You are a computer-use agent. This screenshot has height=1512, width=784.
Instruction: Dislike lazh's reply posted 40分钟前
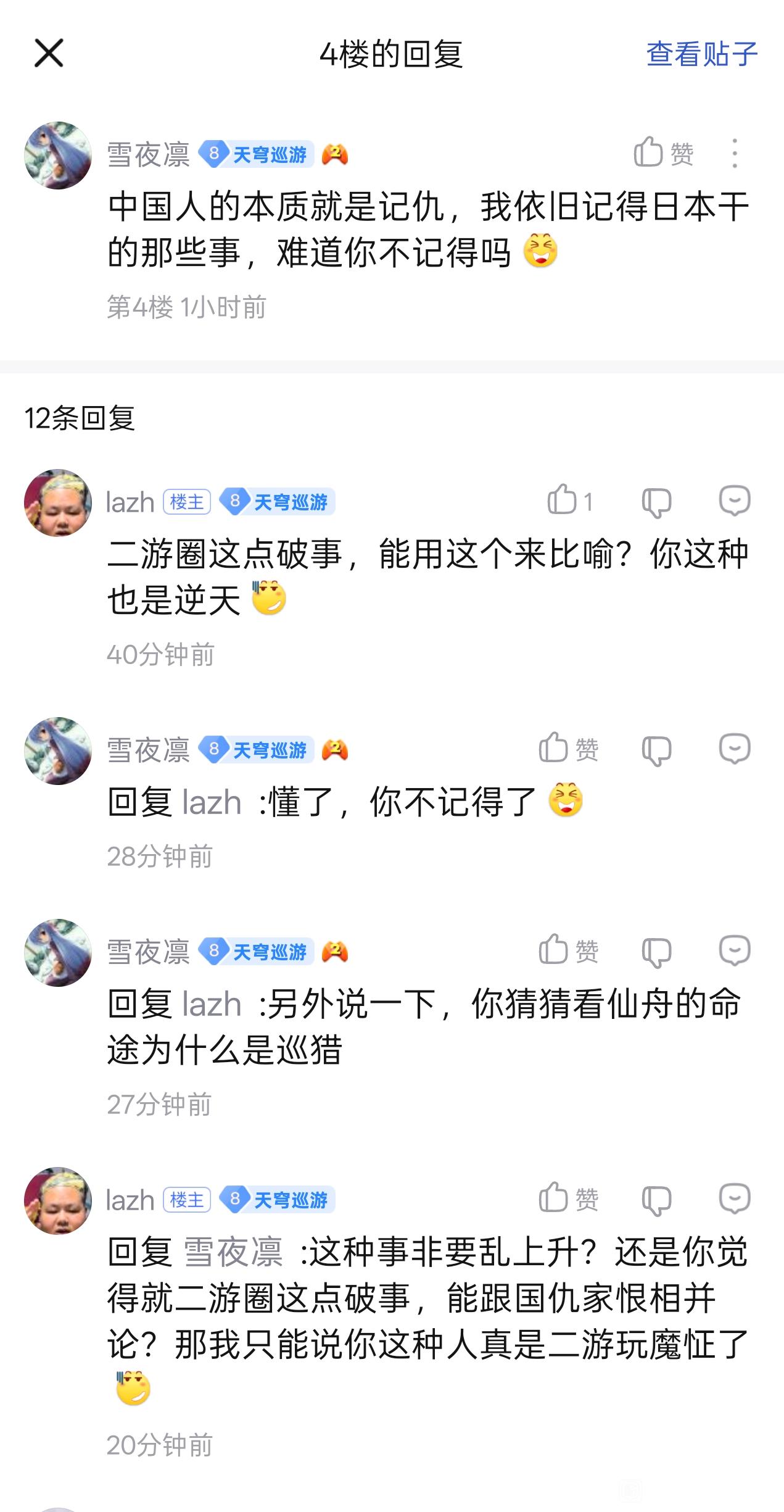(x=656, y=502)
